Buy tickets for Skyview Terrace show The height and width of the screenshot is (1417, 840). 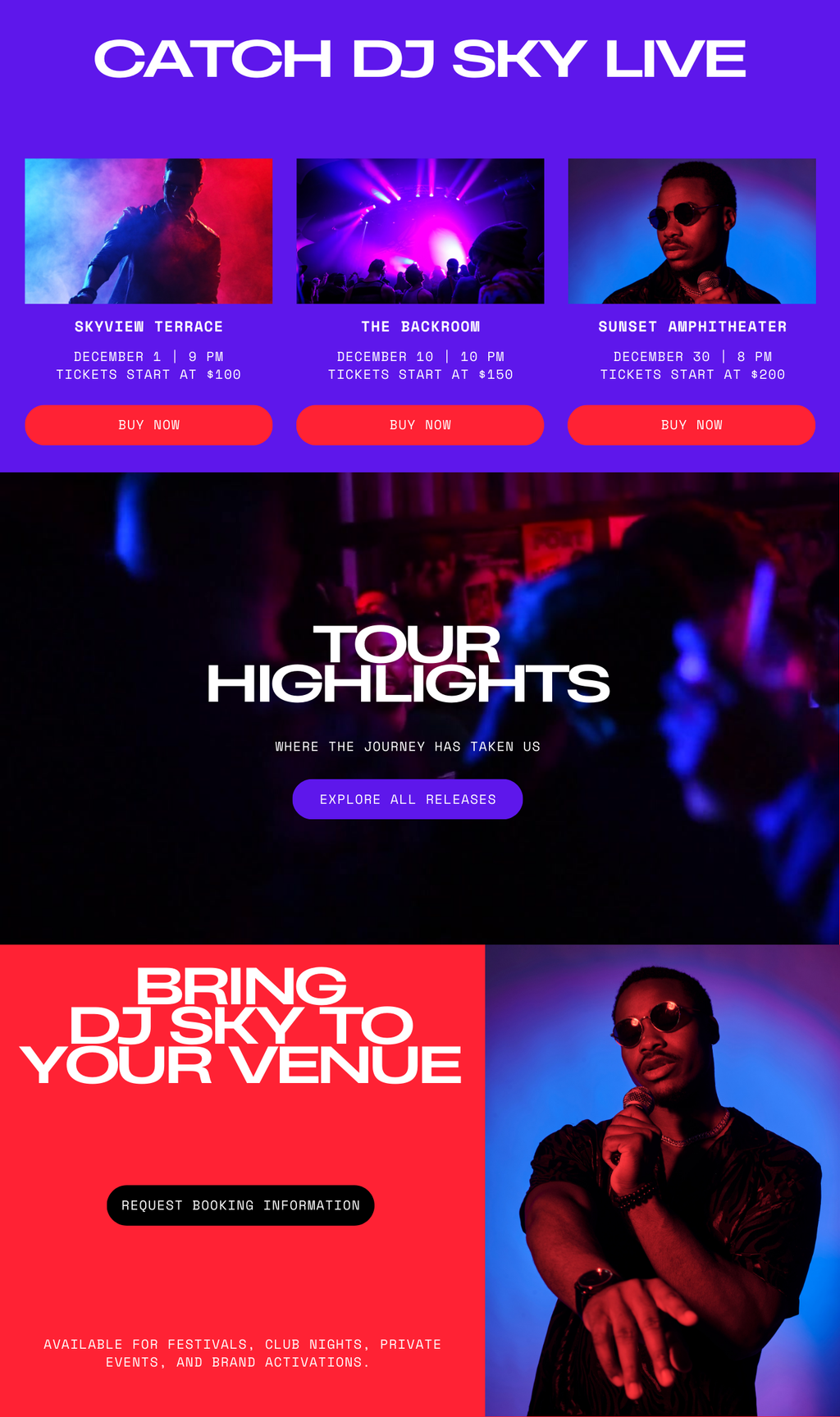[148, 425]
